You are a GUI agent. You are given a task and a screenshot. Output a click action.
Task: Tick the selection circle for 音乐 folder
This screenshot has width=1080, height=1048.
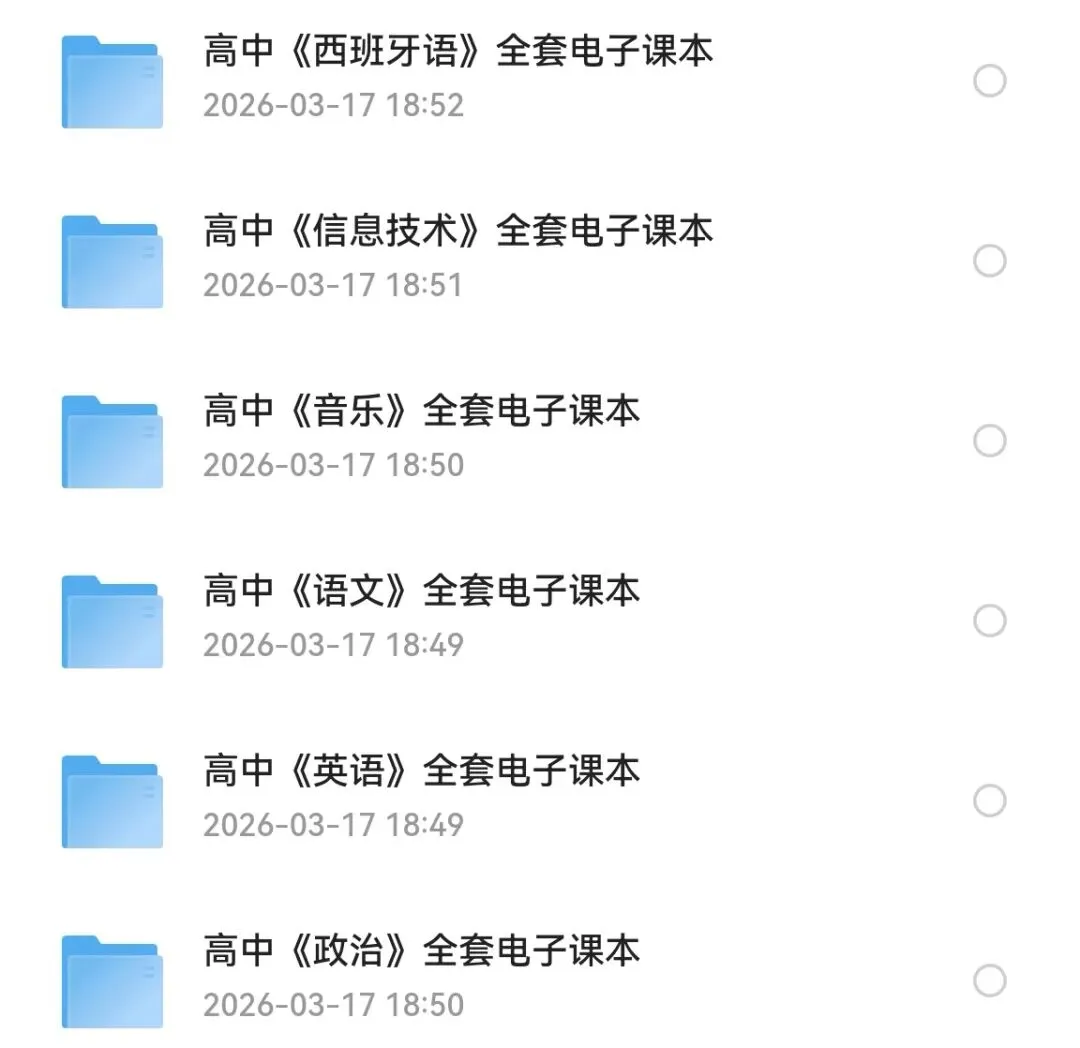989,441
